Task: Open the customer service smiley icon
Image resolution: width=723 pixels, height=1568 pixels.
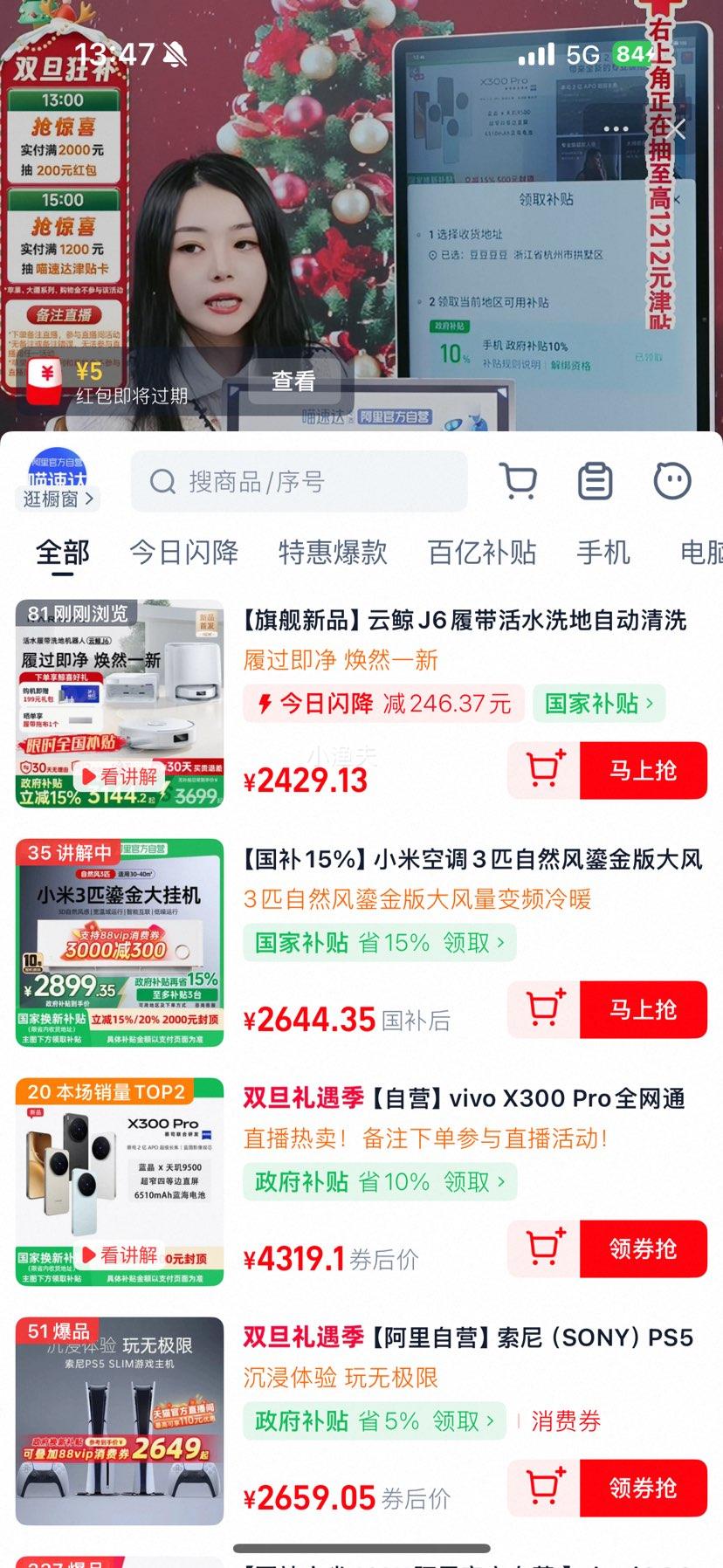Action: pyautogui.click(x=671, y=480)
